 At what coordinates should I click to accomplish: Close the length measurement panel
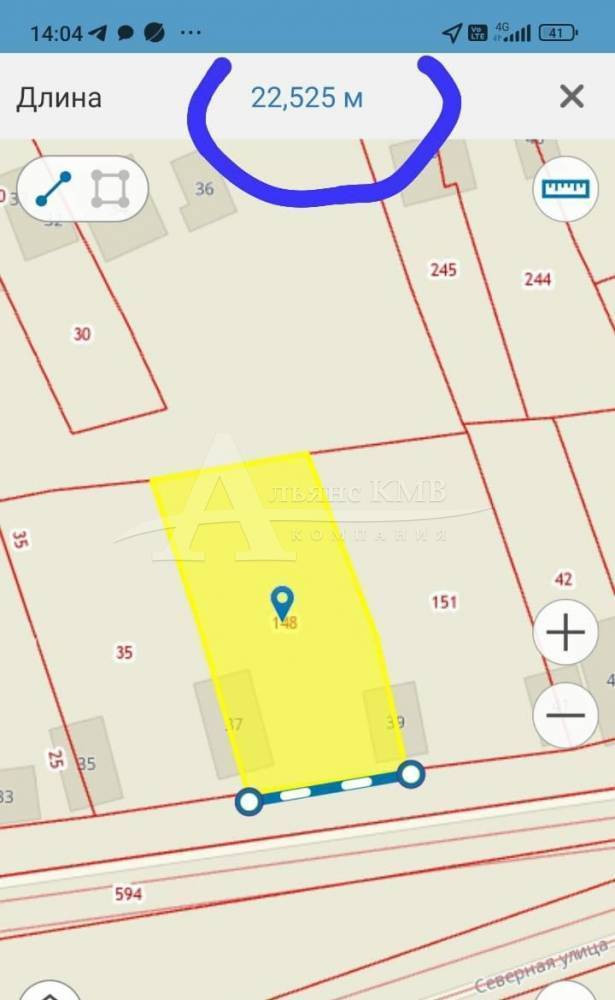coord(571,97)
